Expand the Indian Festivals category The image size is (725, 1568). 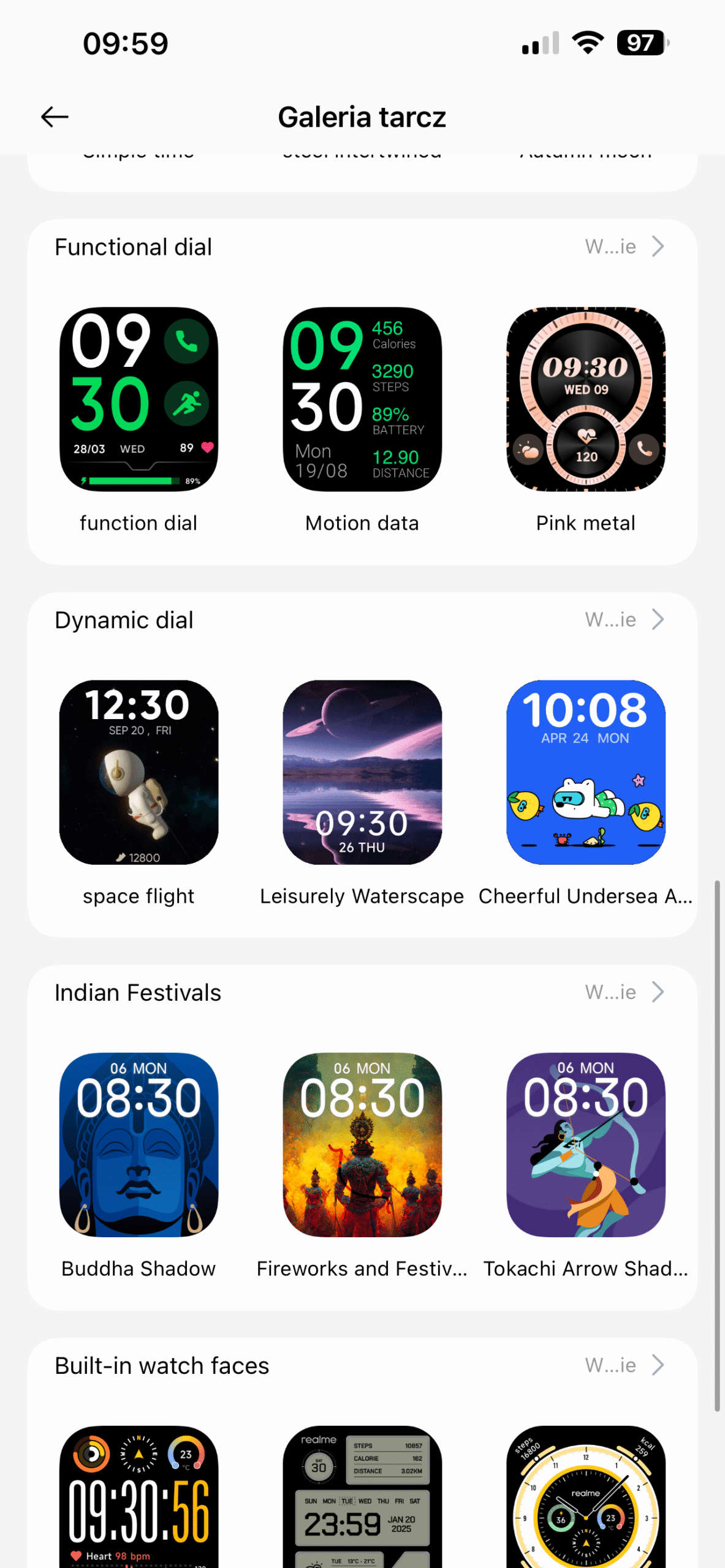[x=624, y=992]
